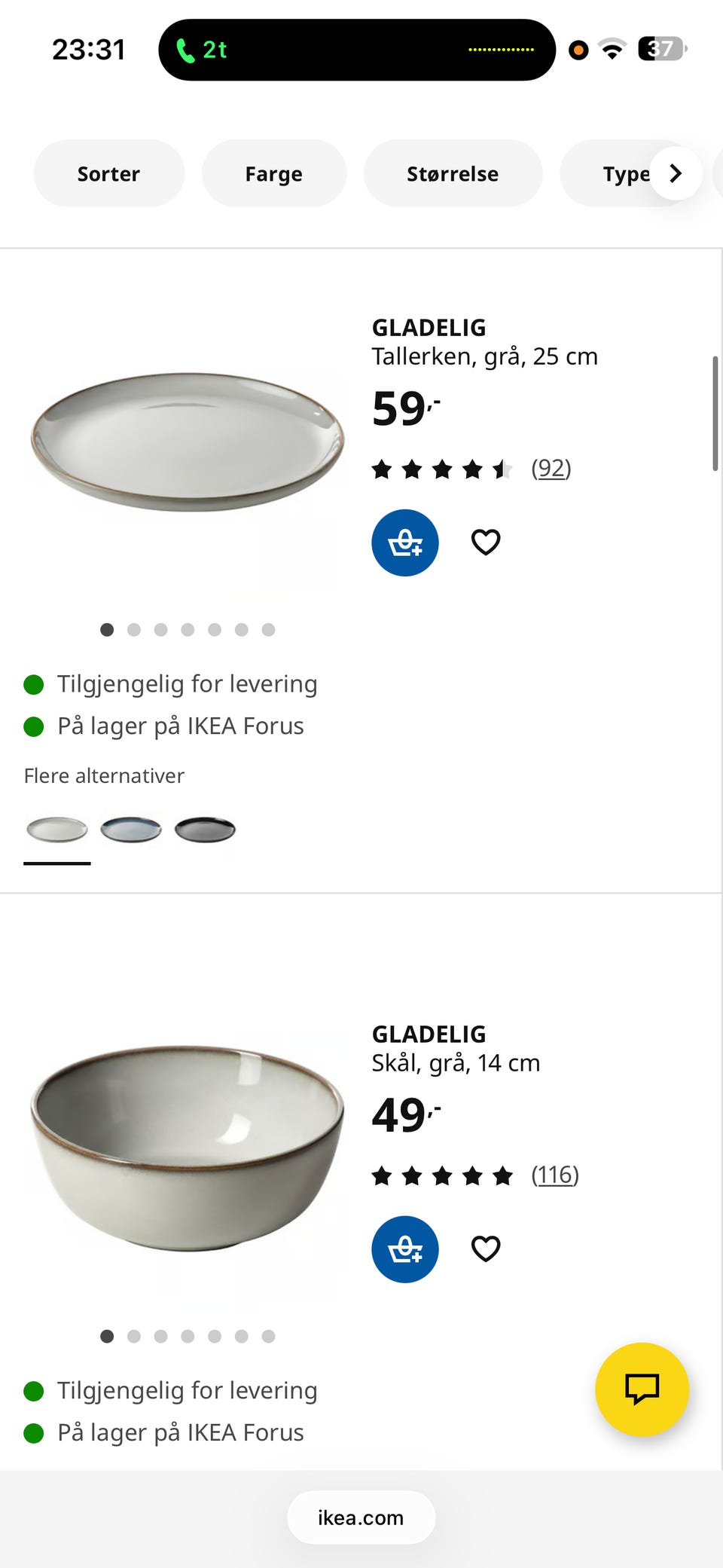The height and width of the screenshot is (1568, 723).
Task: Open the Sorter filter
Action: pos(108,173)
